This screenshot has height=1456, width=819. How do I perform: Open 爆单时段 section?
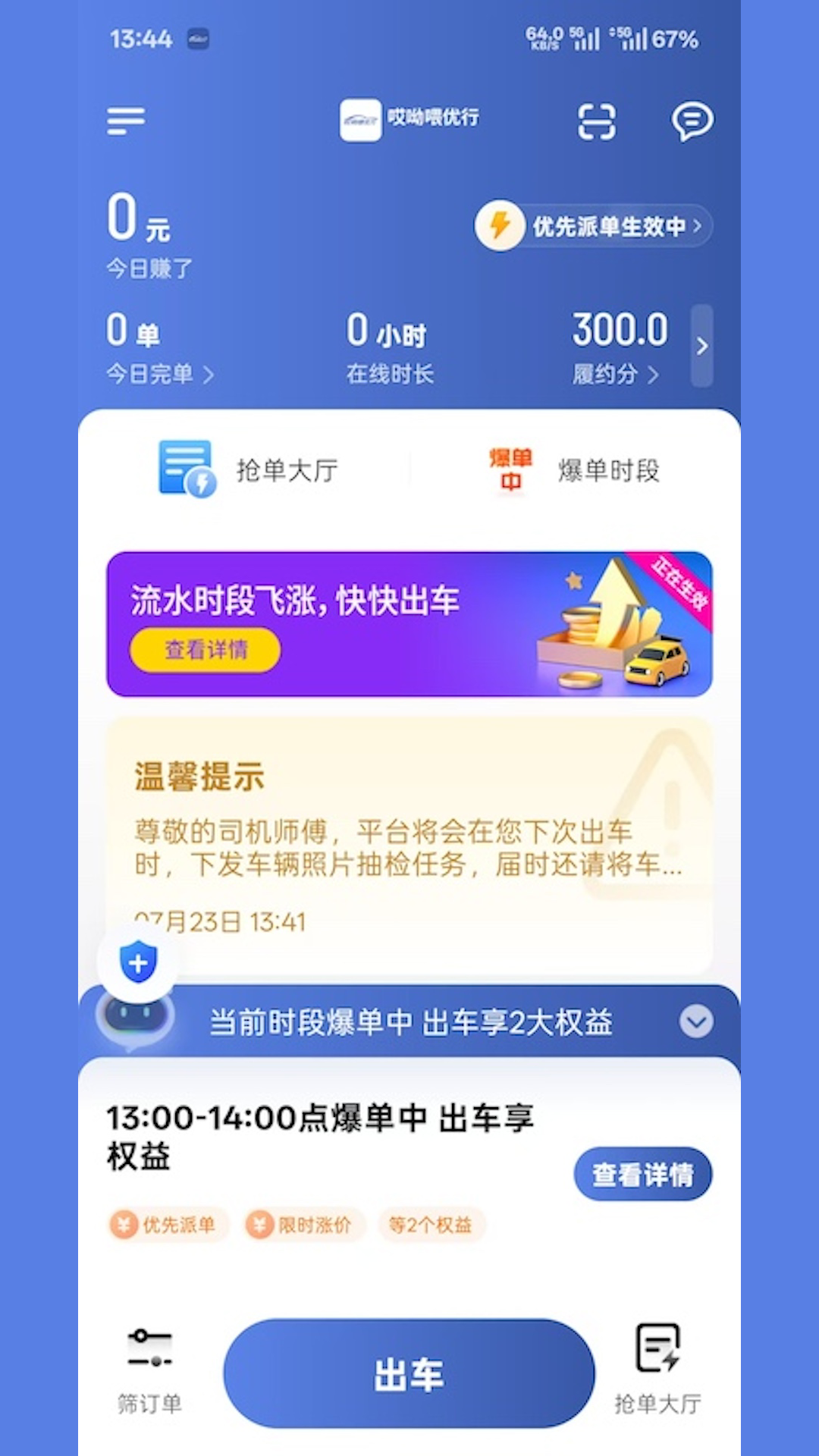tap(575, 470)
